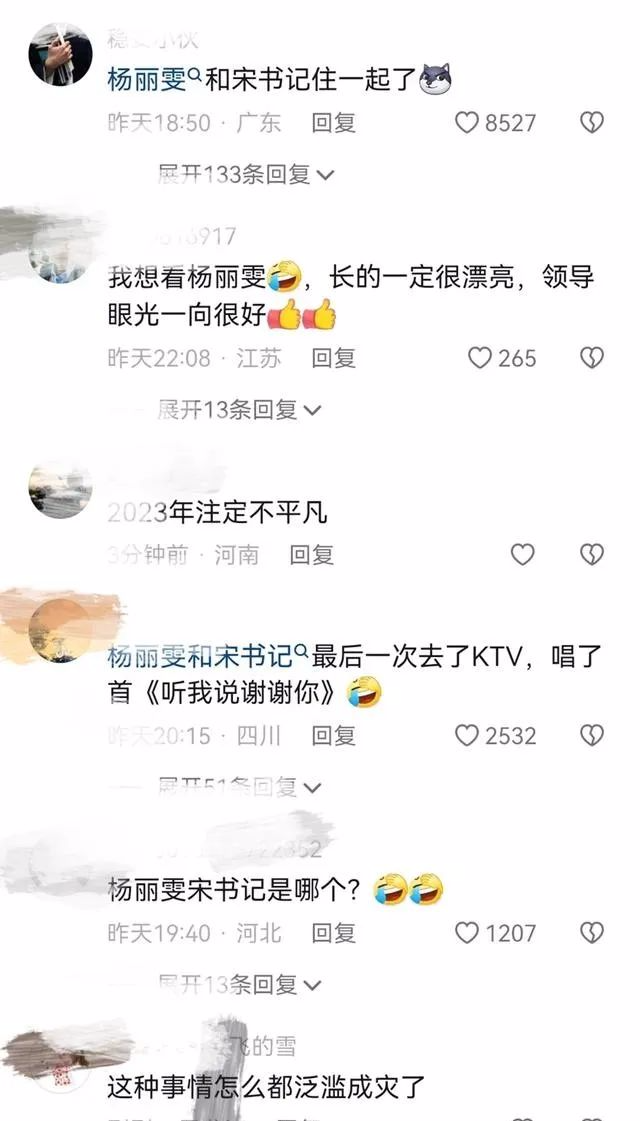Dislike the '2023年注定不平凡' comment
The image size is (640, 1121).
click(592, 555)
